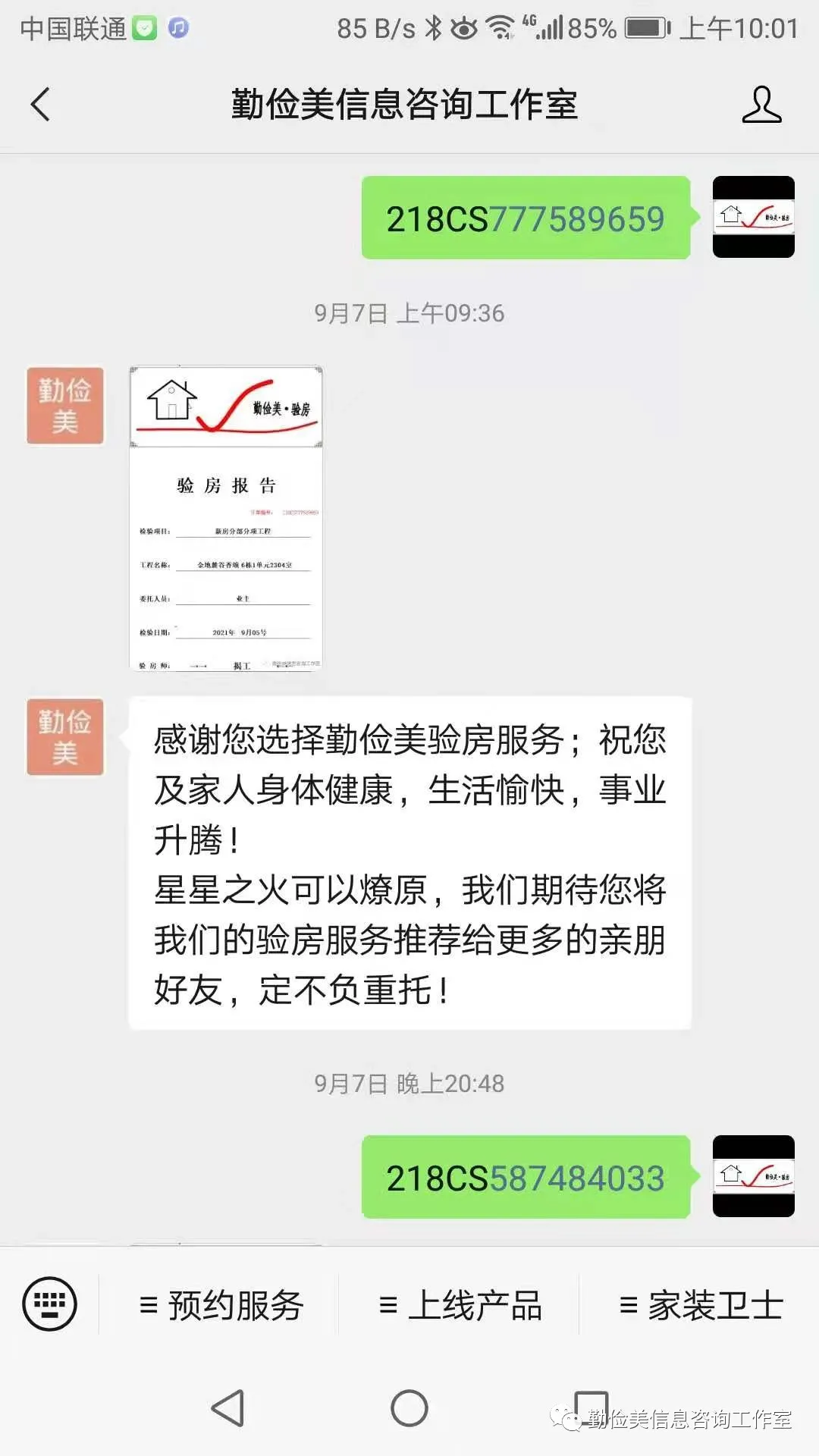
Task: Open the account profile icon
Action: click(761, 105)
